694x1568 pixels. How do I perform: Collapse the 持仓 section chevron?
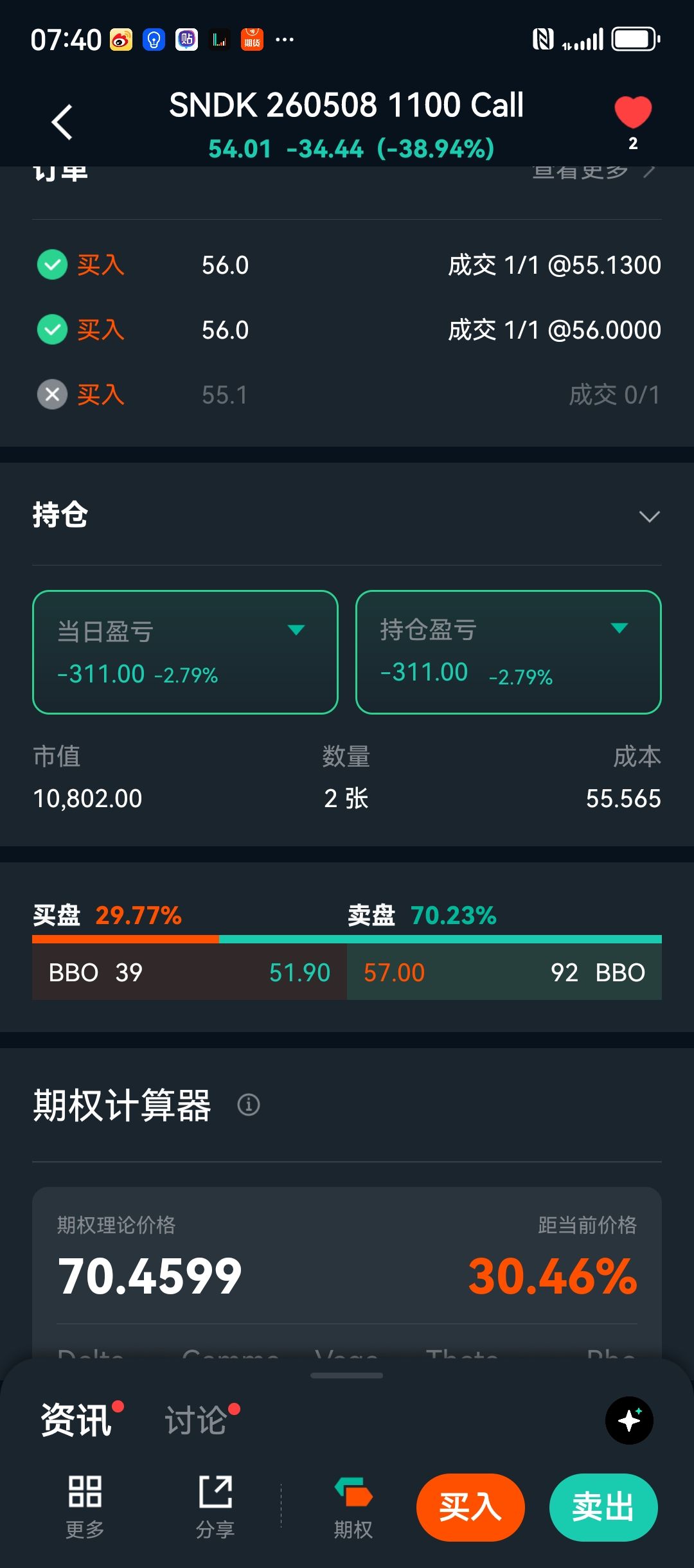point(649,517)
